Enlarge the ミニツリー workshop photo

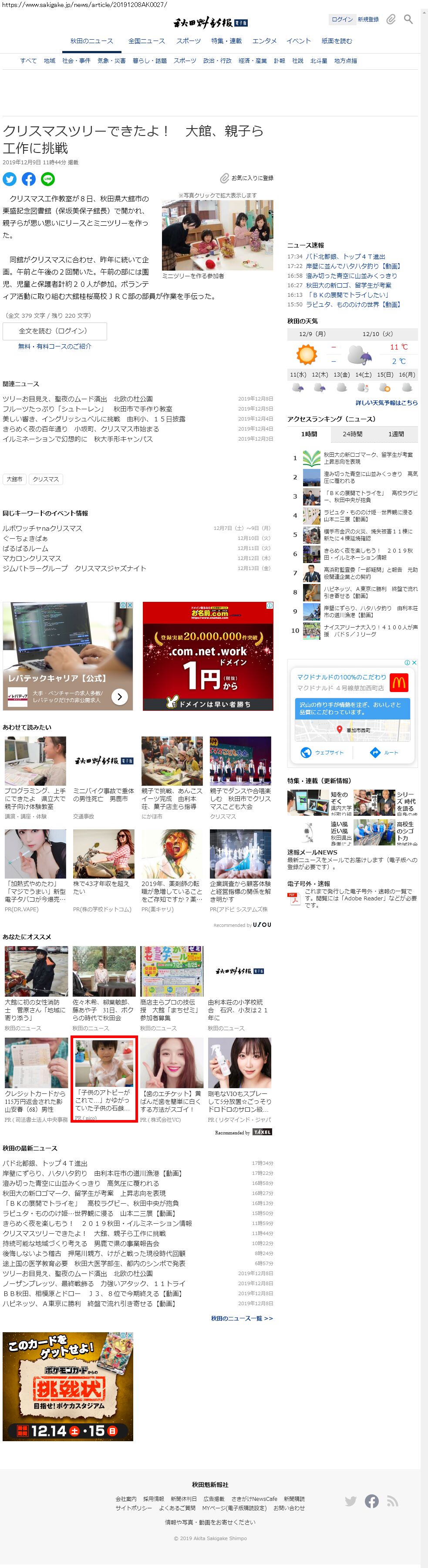coord(217,235)
